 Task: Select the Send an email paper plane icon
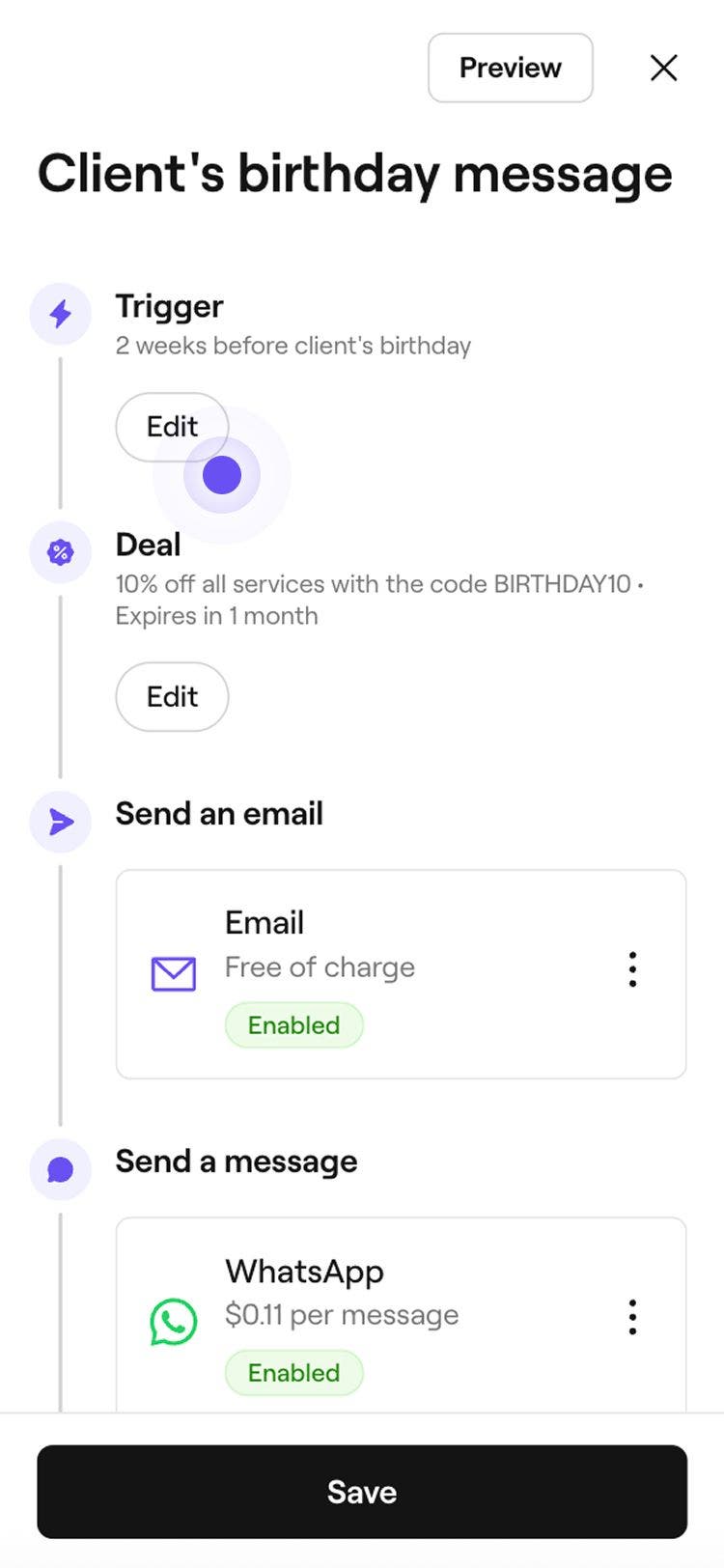[60, 822]
